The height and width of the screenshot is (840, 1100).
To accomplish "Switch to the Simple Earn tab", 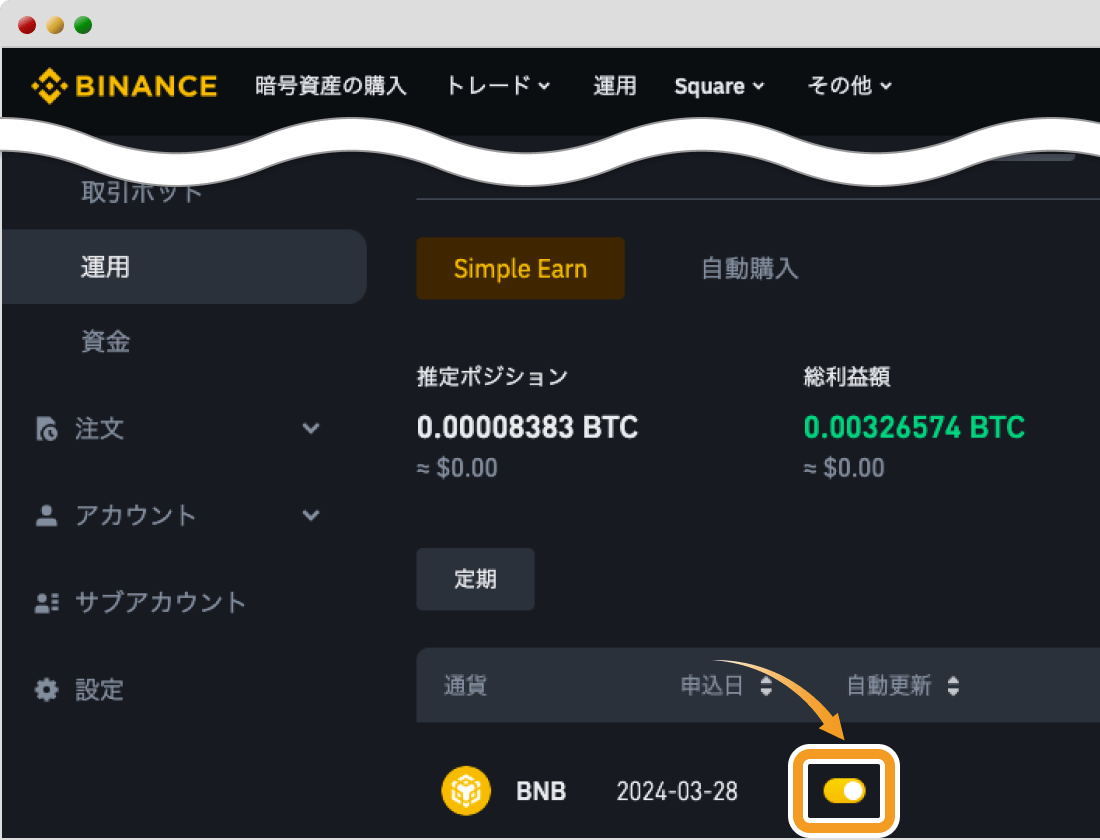I will (520, 268).
